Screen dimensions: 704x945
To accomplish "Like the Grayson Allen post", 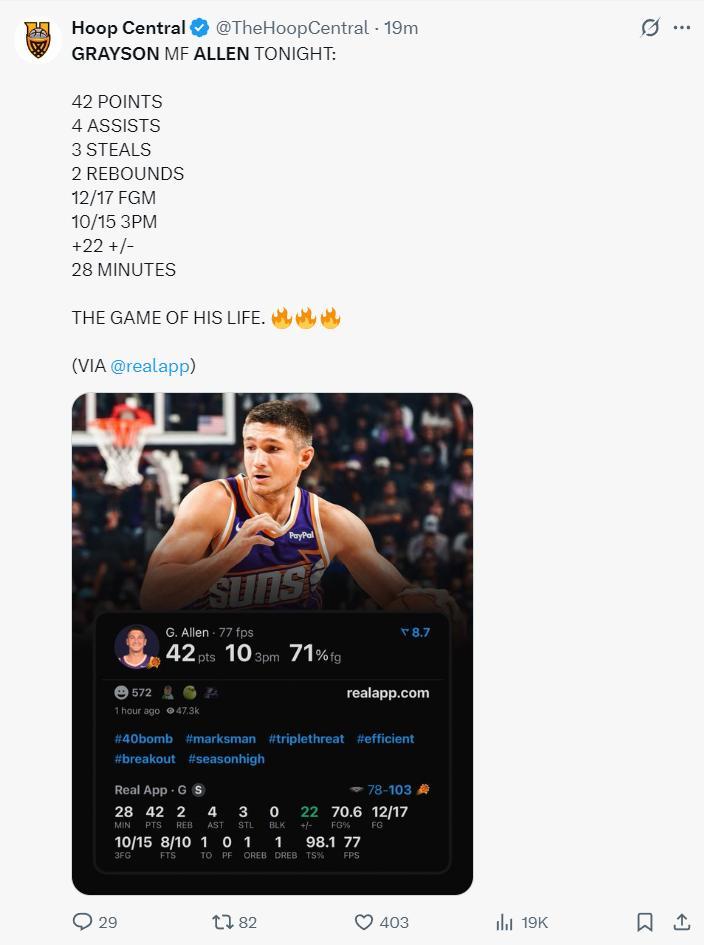I will pos(365,922).
